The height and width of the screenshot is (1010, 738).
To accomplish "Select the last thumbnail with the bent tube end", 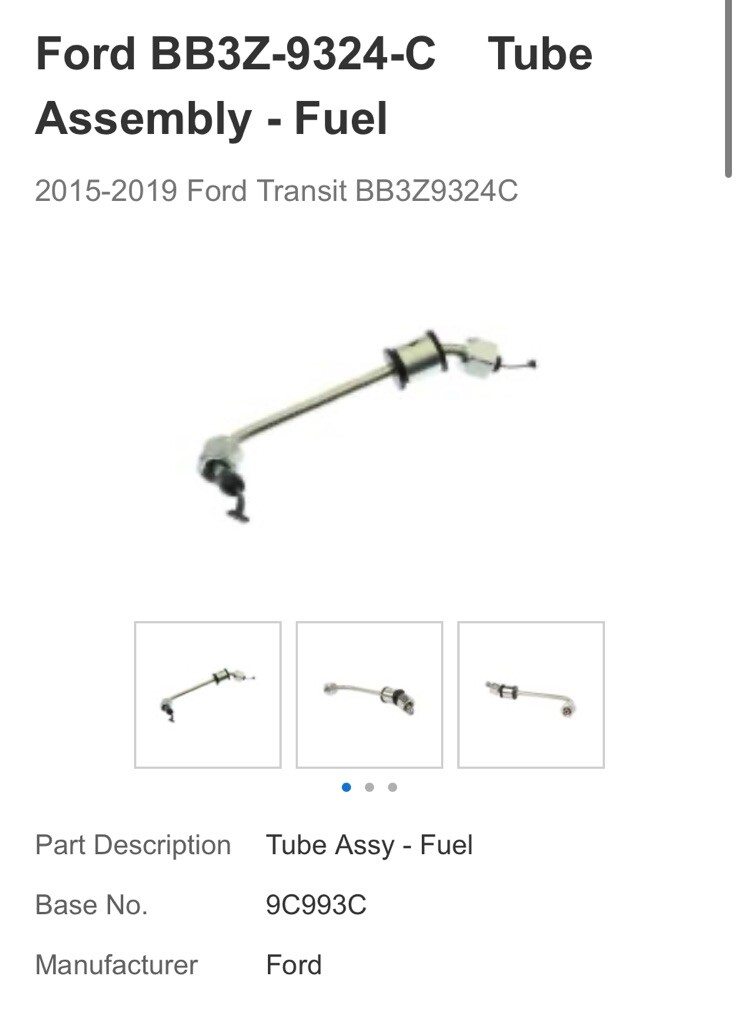I will pos(531,695).
